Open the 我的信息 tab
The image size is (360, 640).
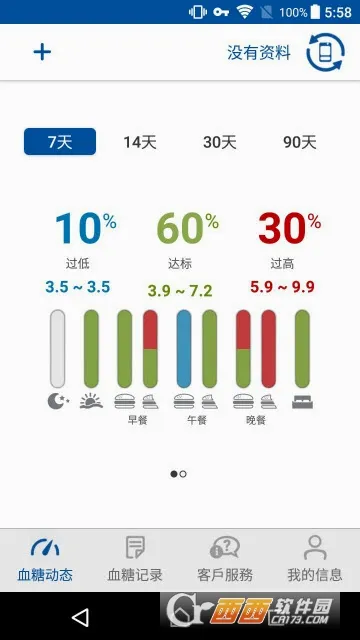tap(315, 559)
